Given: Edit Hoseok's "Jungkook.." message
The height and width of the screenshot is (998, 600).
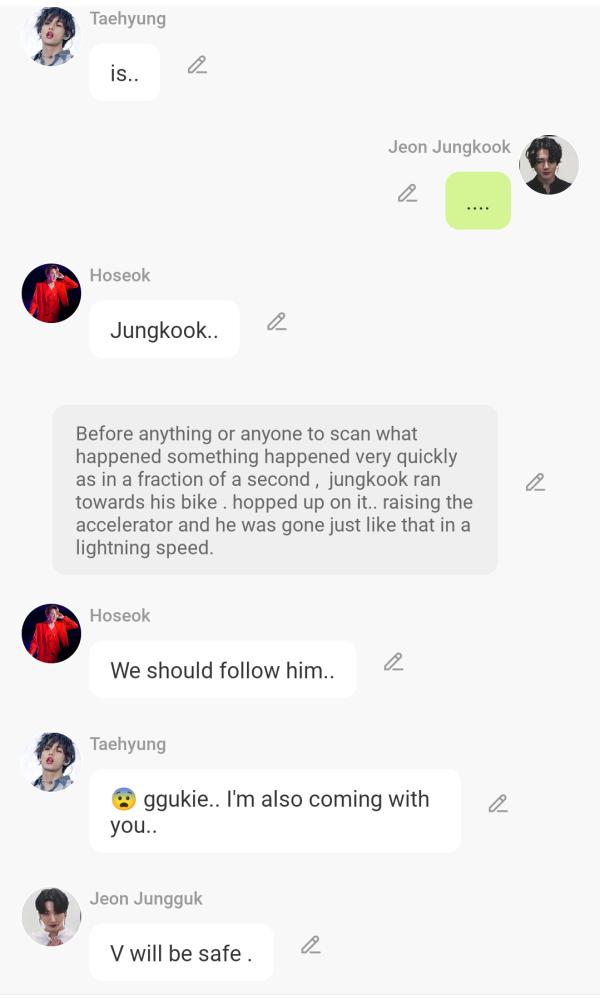Looking at the screenshot, I should point(277,322).
